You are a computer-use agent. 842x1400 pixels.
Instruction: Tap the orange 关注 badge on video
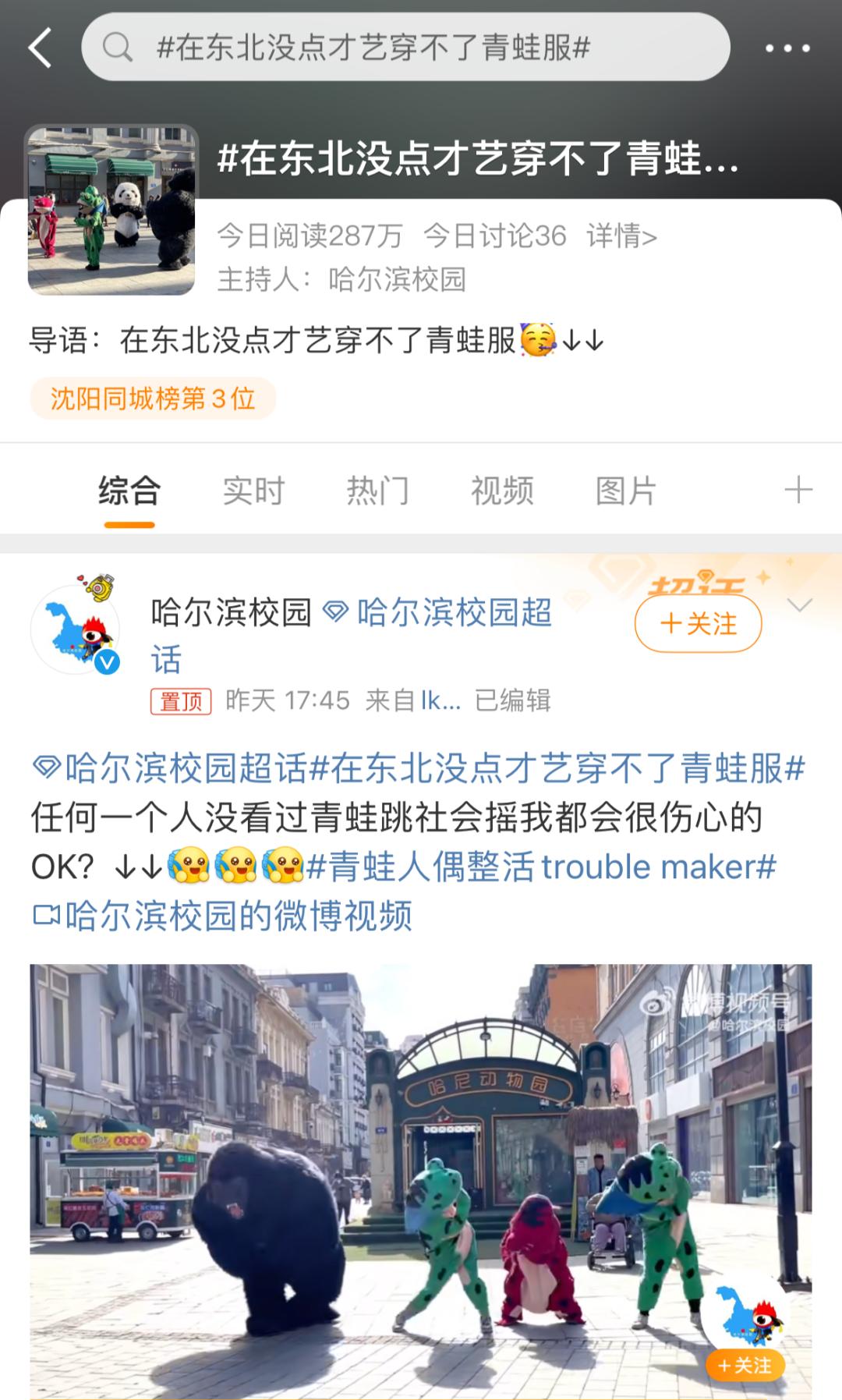745,1365
